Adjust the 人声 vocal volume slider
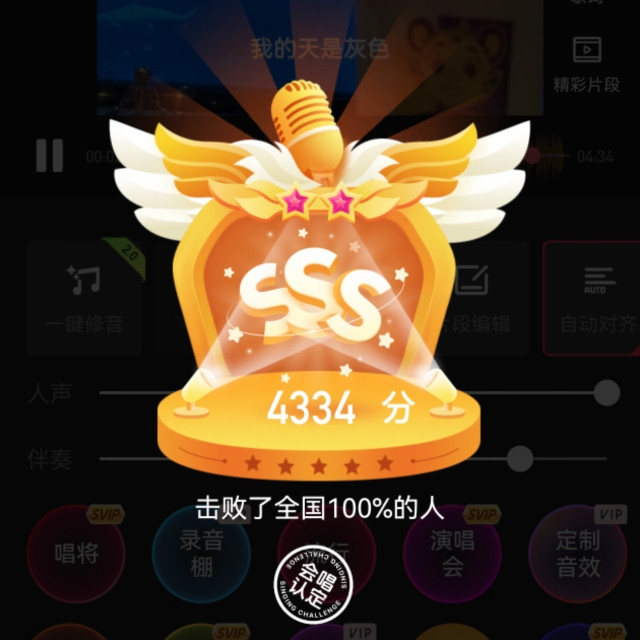The height and width of the screenshot is (640, 640). [607, 393]
